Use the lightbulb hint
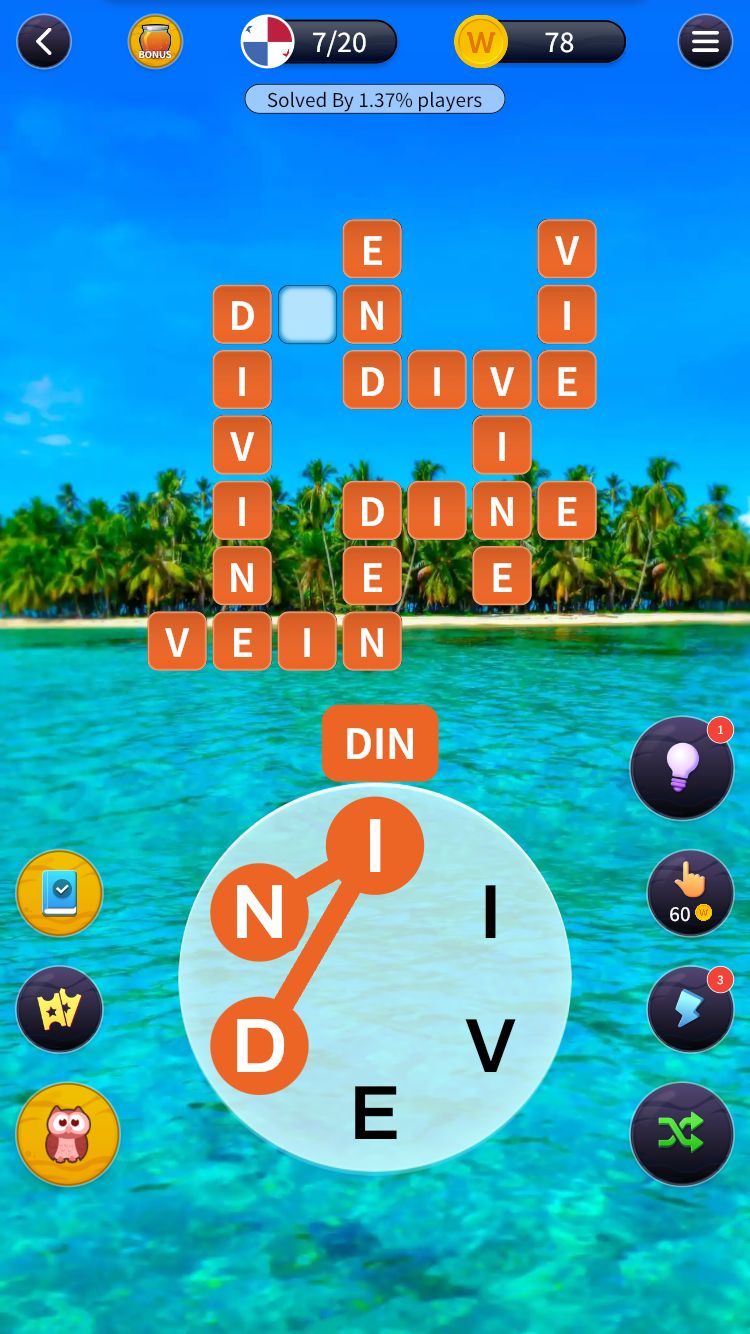This screenshot has width=750, height=1334. tap(682, 768)
